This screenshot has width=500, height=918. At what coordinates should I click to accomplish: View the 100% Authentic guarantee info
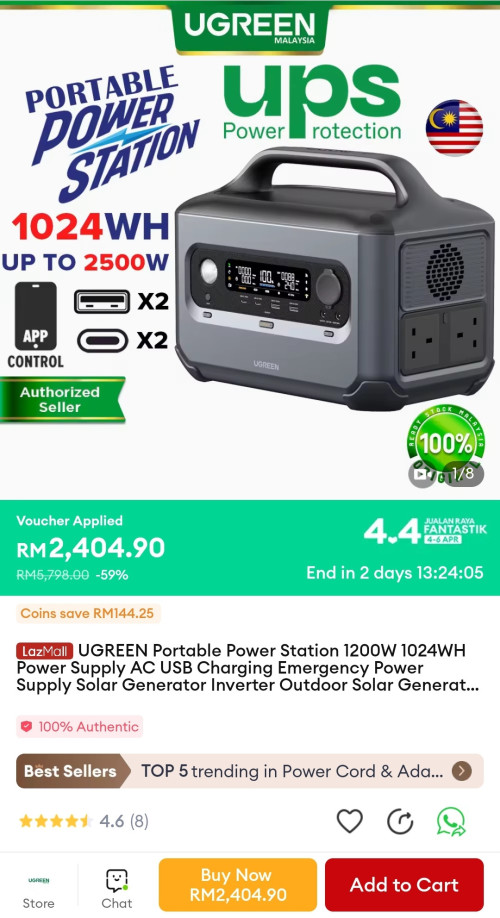pyautogui.click(x=80, y=727)
